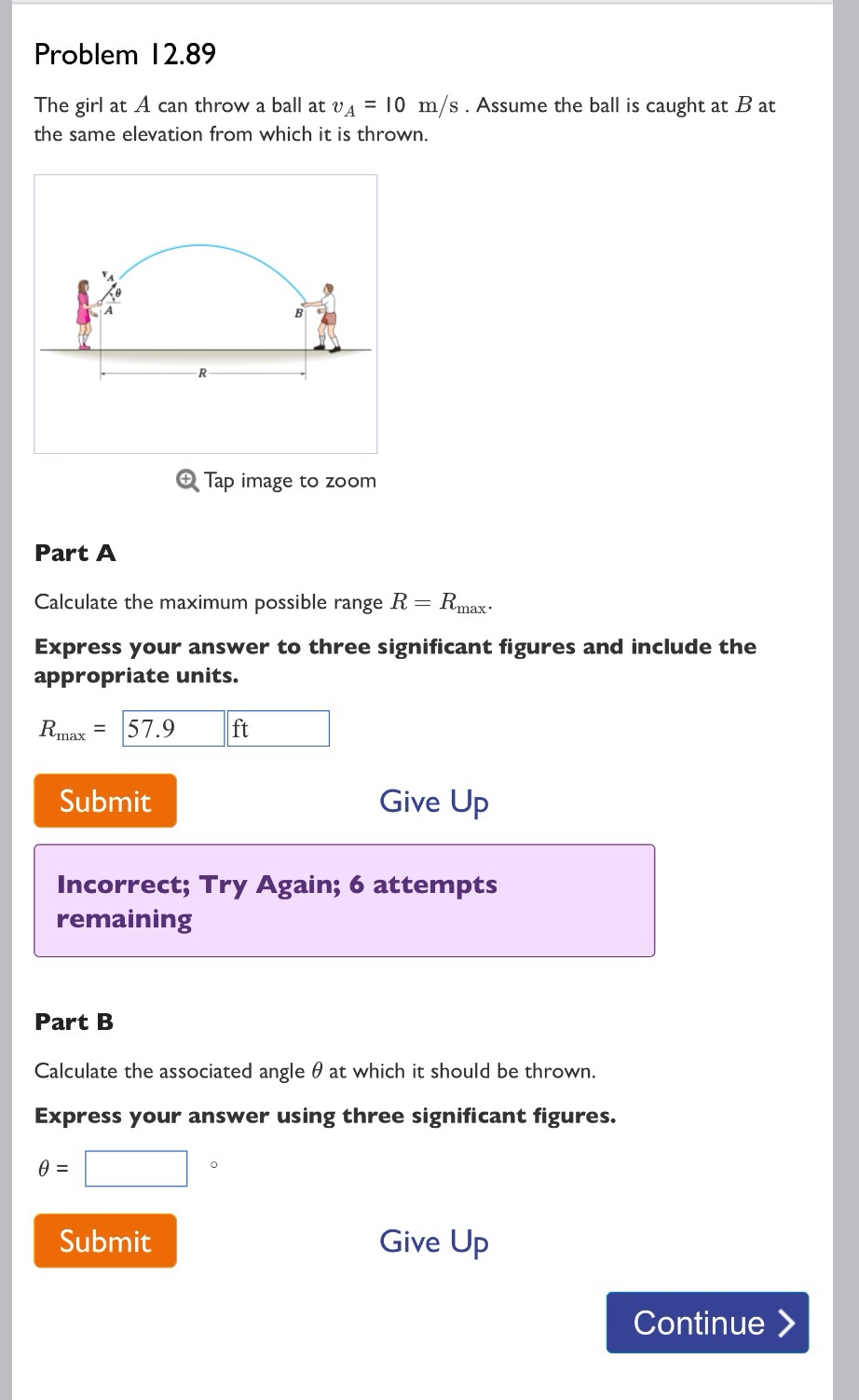Continue to the next problem
Viewport: 859px width, 1400px height.
707,1322
